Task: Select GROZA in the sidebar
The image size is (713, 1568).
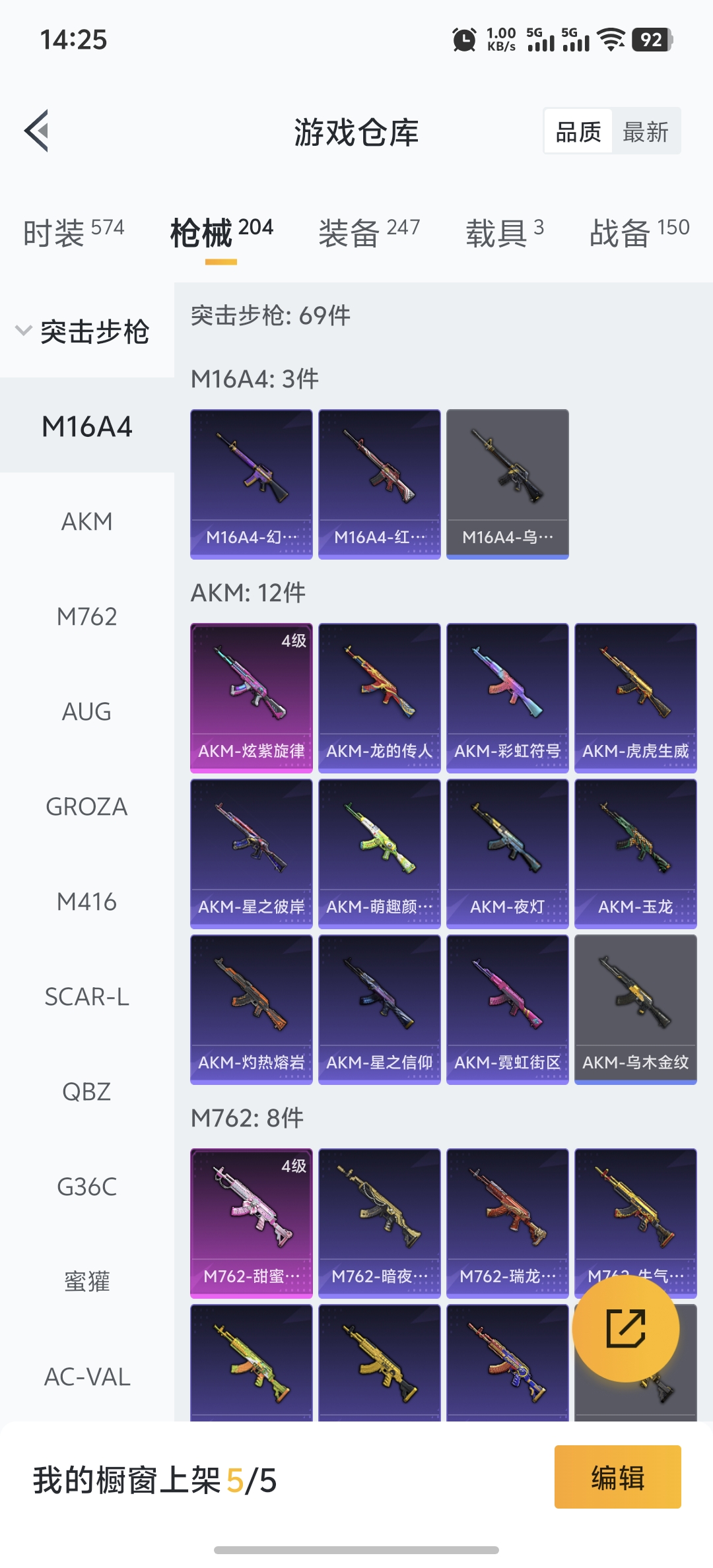Action: 86,806
